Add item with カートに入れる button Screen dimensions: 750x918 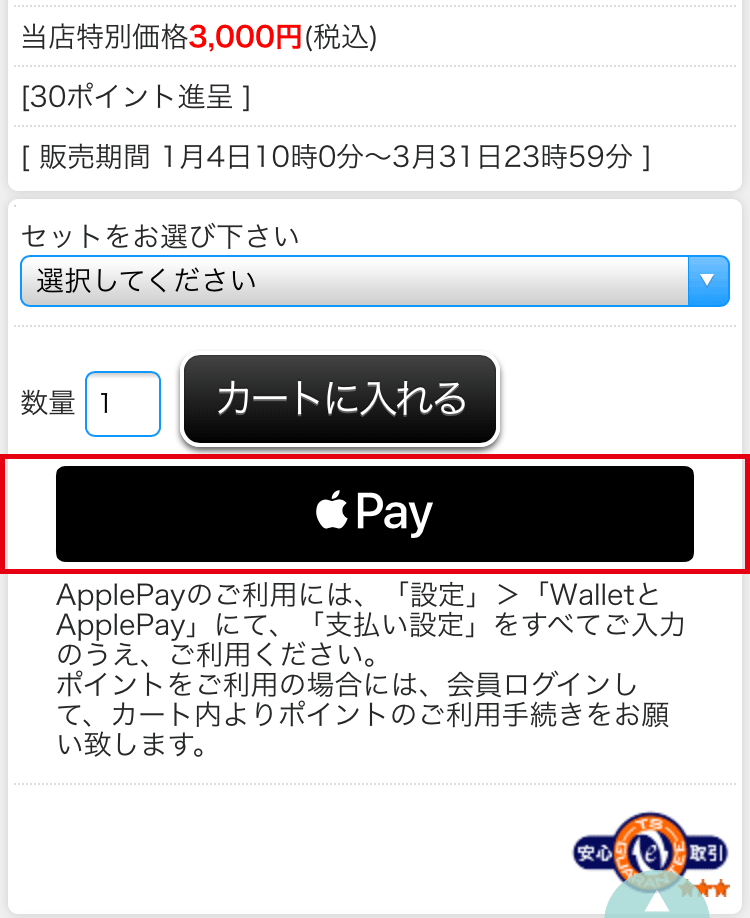(340, 399)
